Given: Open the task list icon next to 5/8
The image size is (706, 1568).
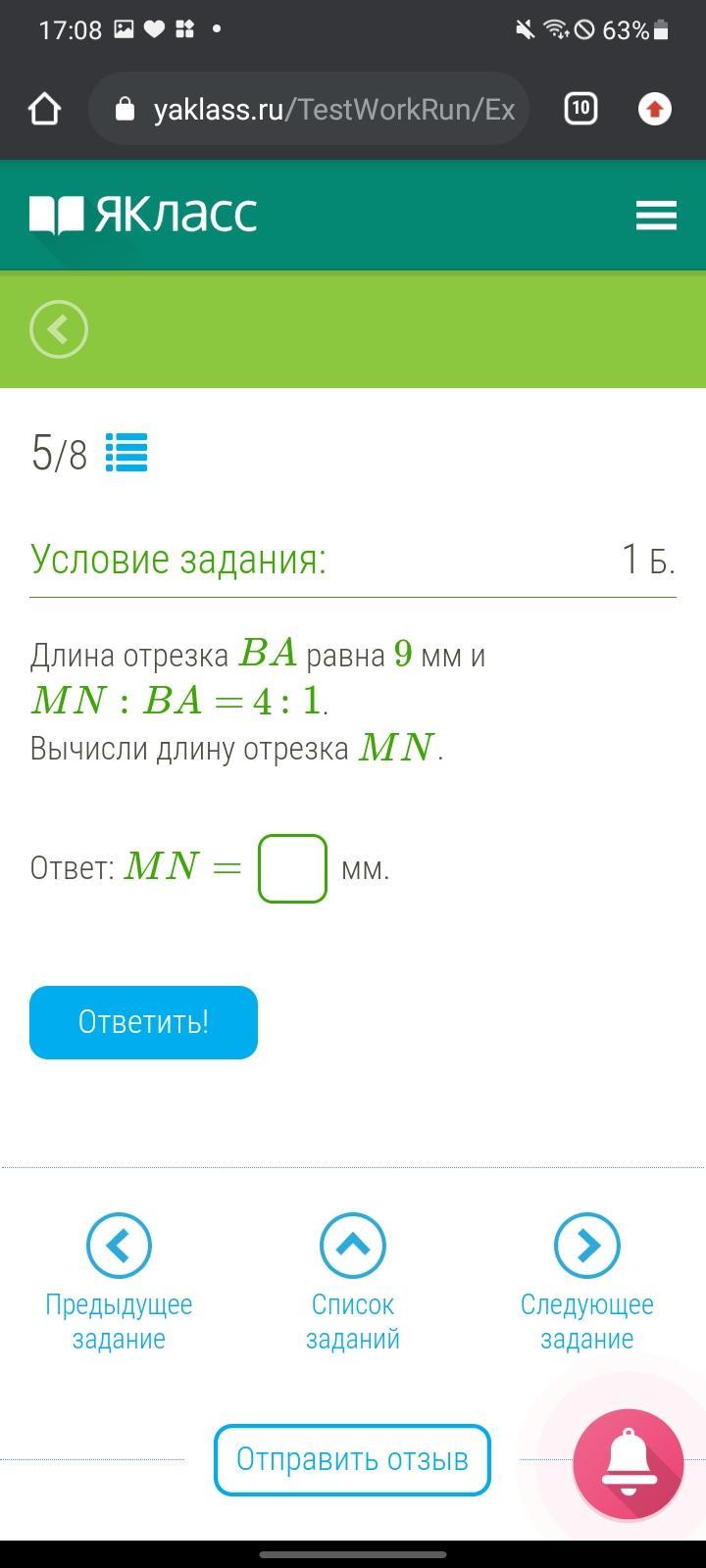Looking at the screenshot, I should (126, 453).
